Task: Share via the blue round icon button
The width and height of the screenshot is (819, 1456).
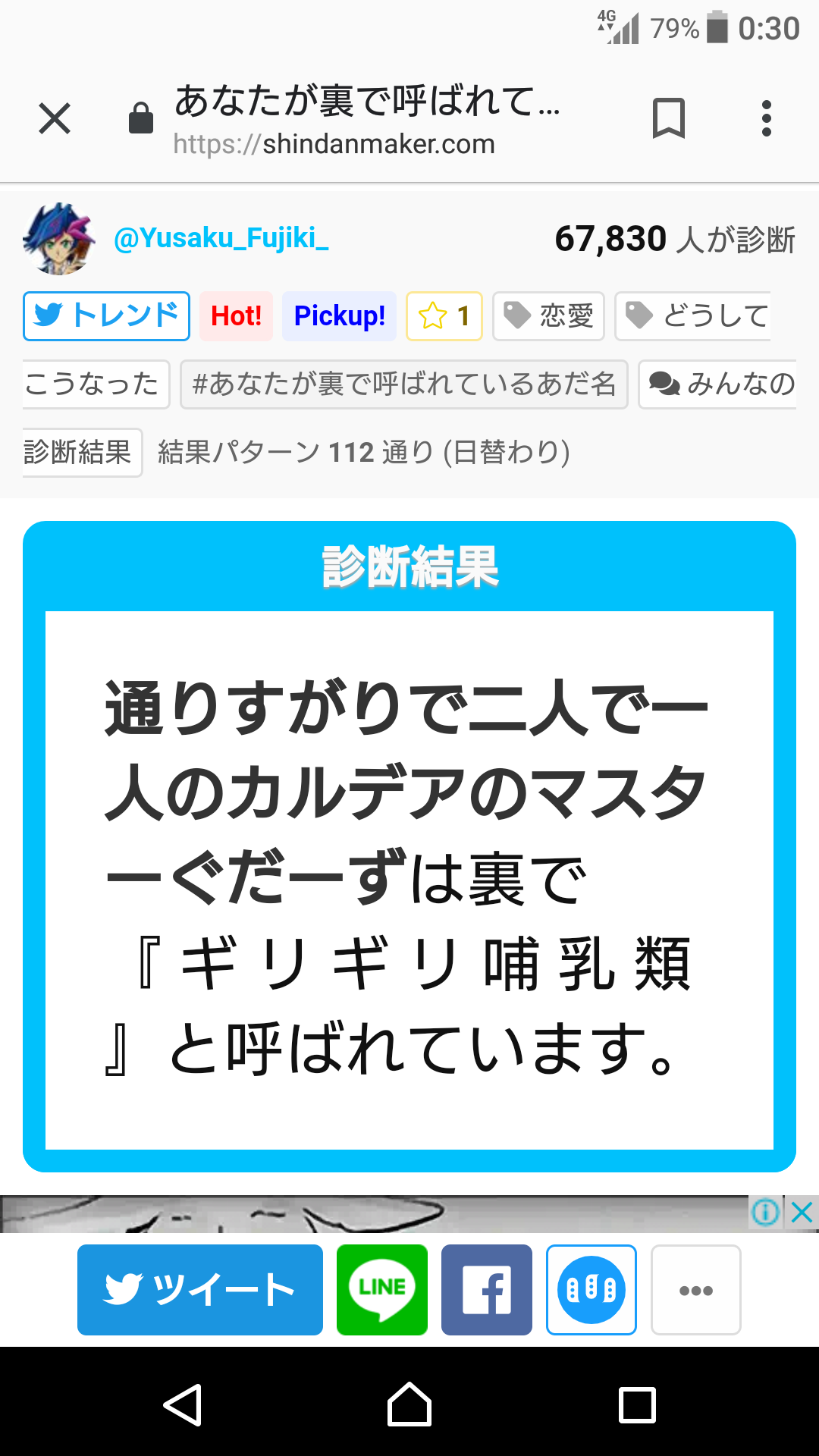Action: [591, 1289]
